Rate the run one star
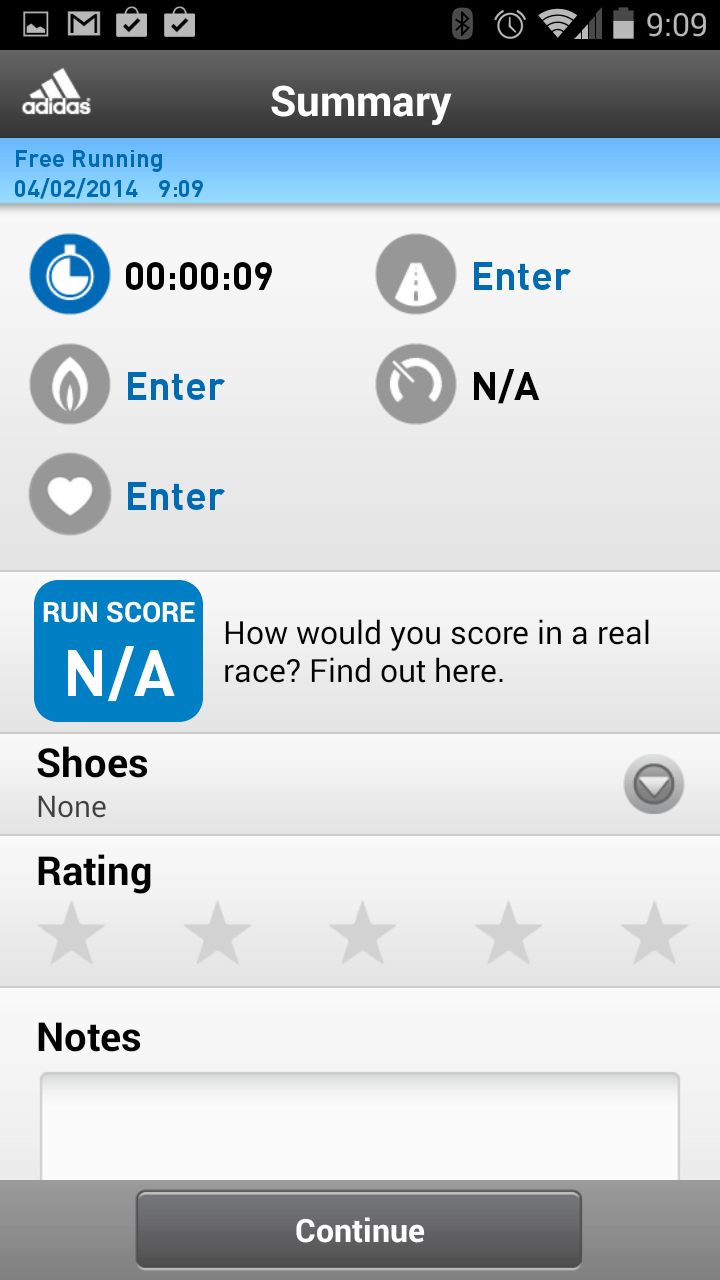Screen dimensions: 720x1280 tap(71, 933)
